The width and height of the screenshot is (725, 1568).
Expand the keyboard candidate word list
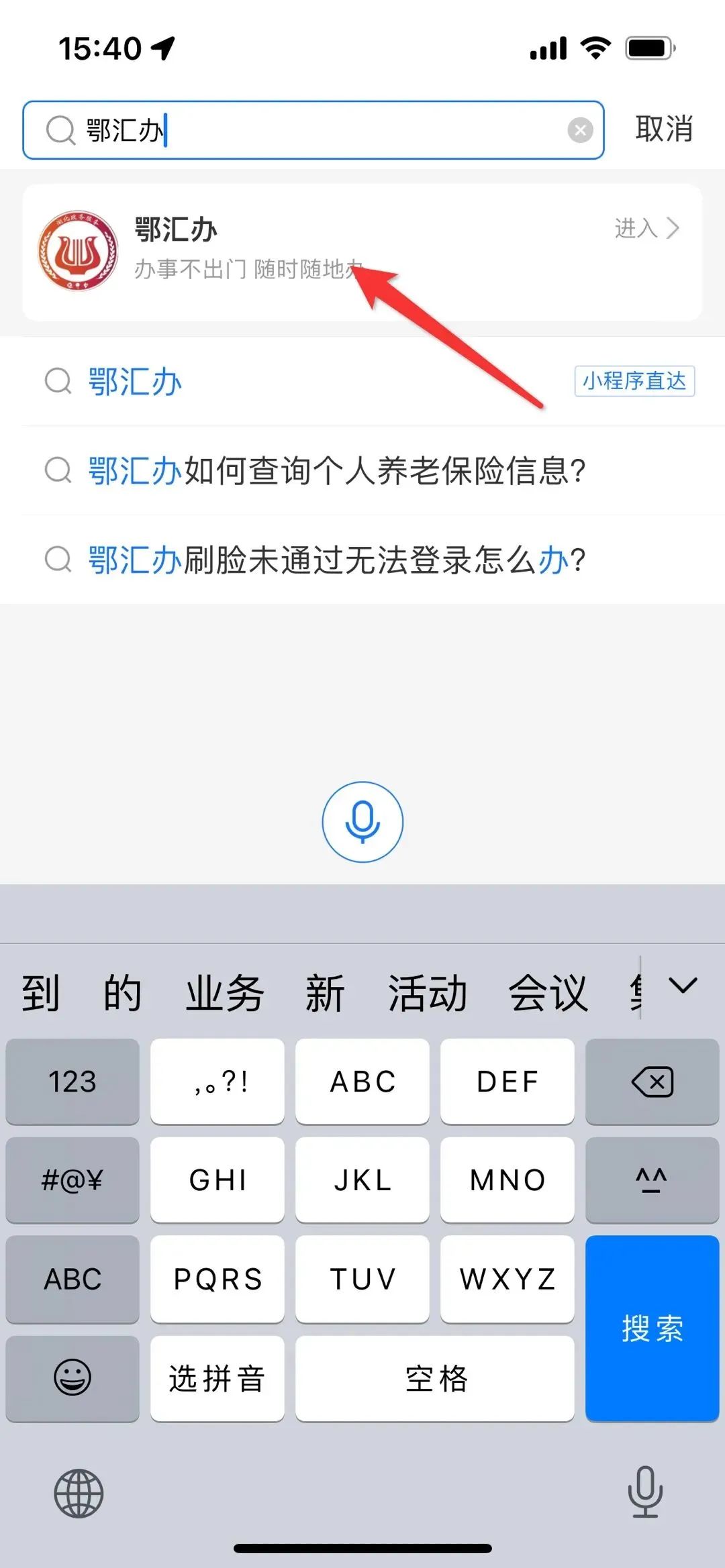click(683, 986)
